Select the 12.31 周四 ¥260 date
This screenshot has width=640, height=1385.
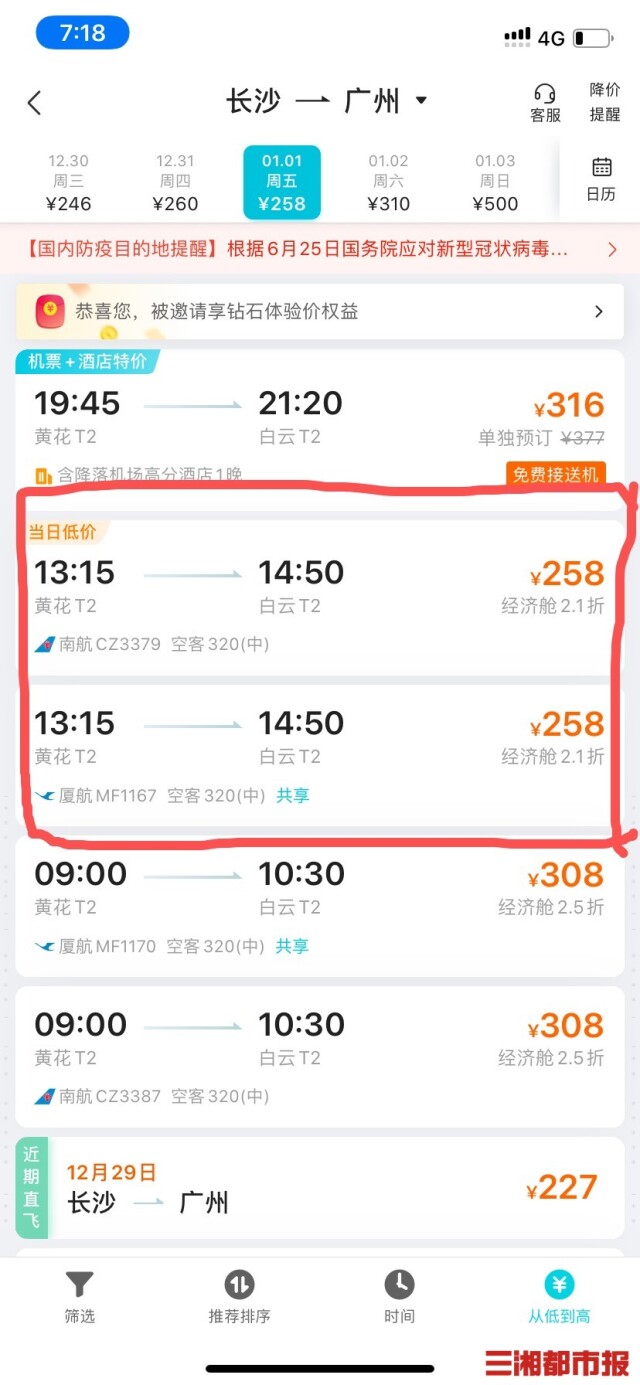coord(175,182)
